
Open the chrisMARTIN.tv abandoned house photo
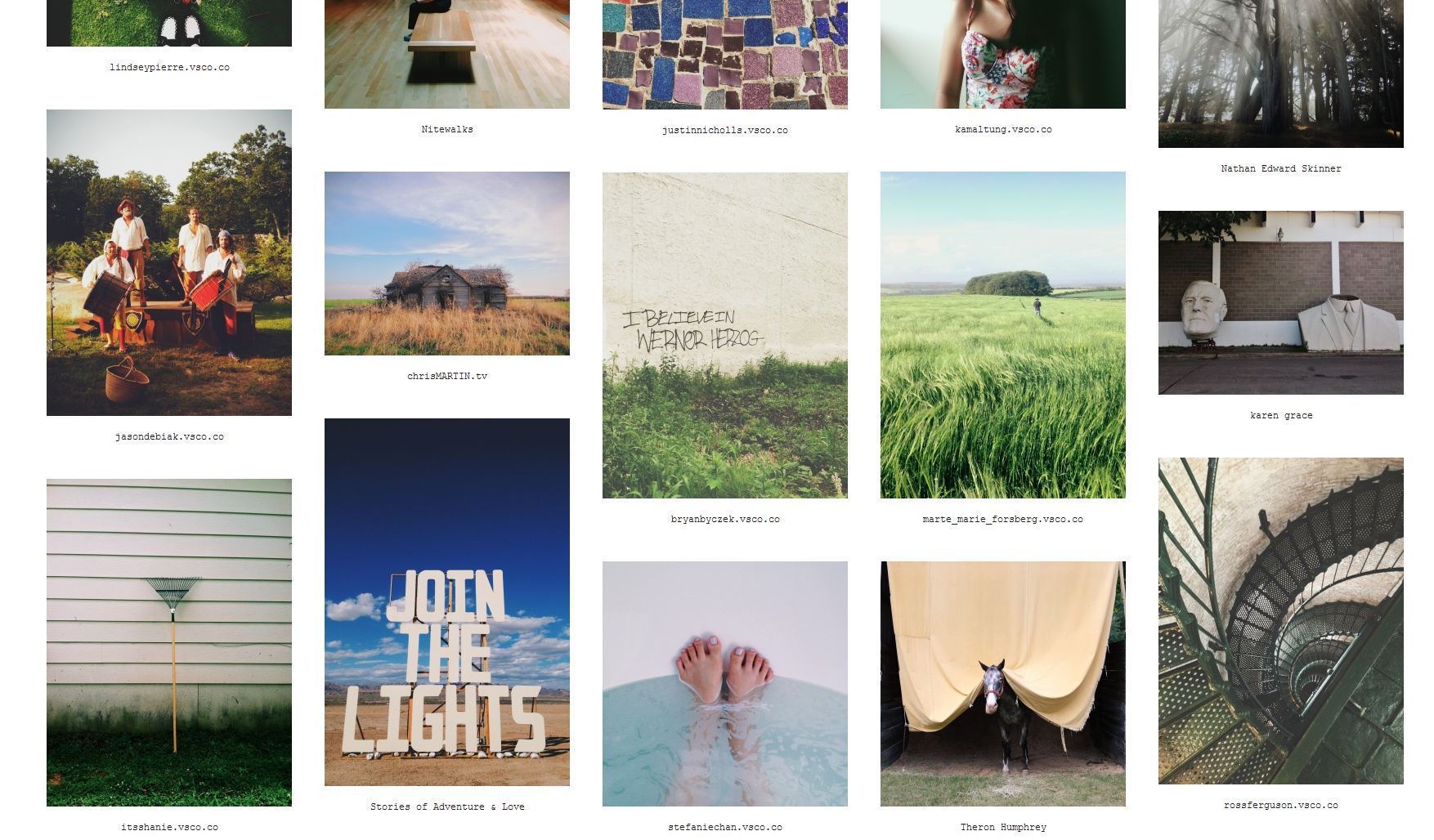pyautogui.click(x=447, y=263)
